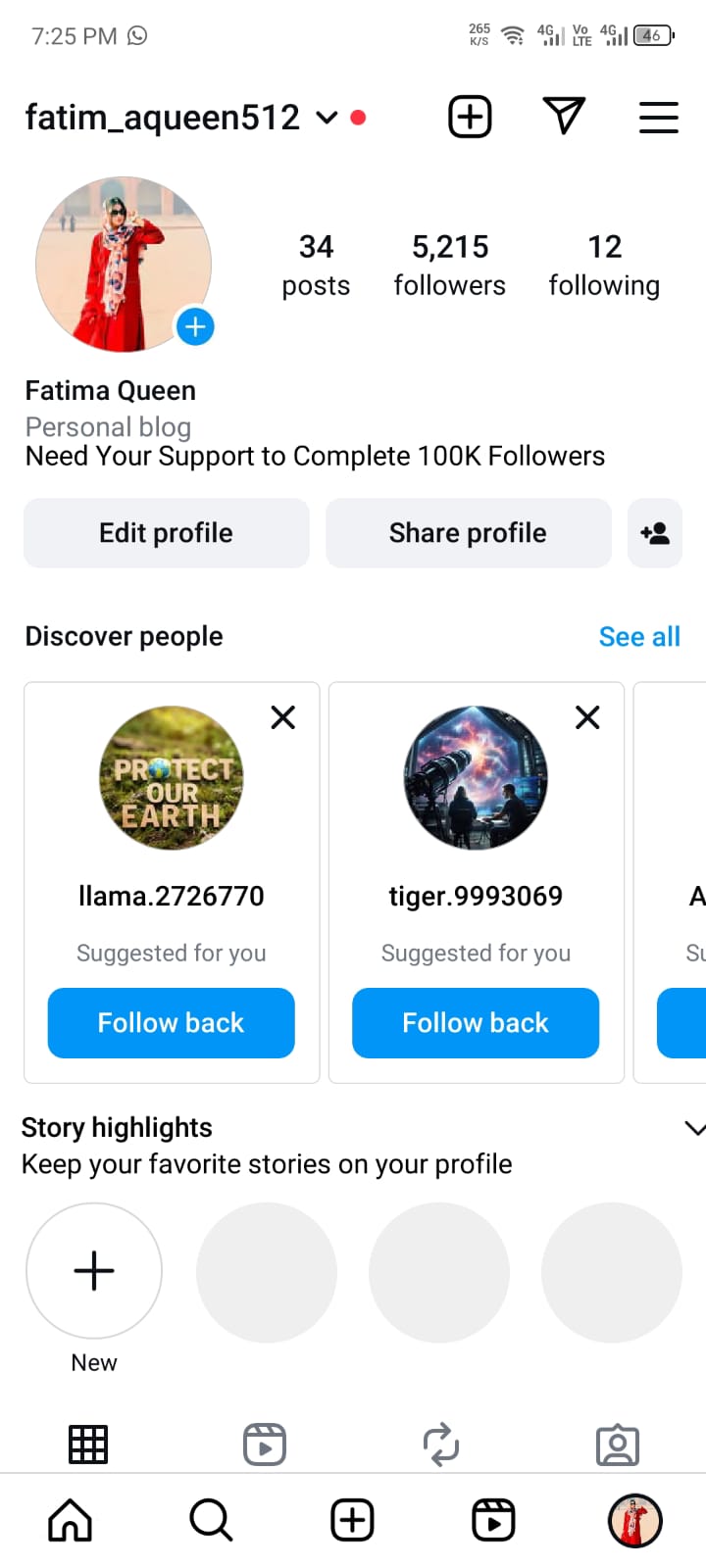Tap Share profile button
This screenshot has height=1568, width=706.
(468, 533)
